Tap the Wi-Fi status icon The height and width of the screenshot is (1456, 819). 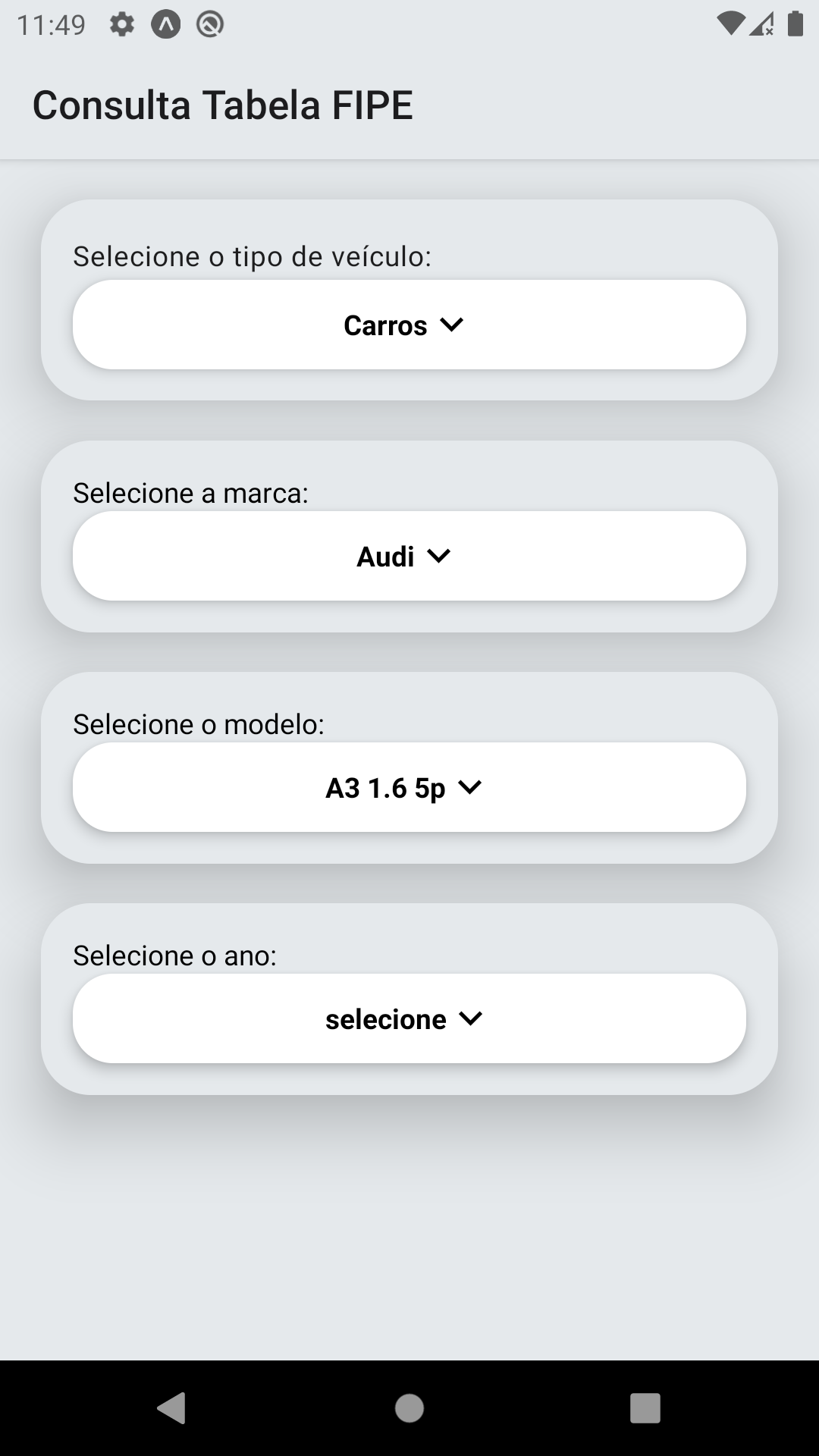coord(730,24)
